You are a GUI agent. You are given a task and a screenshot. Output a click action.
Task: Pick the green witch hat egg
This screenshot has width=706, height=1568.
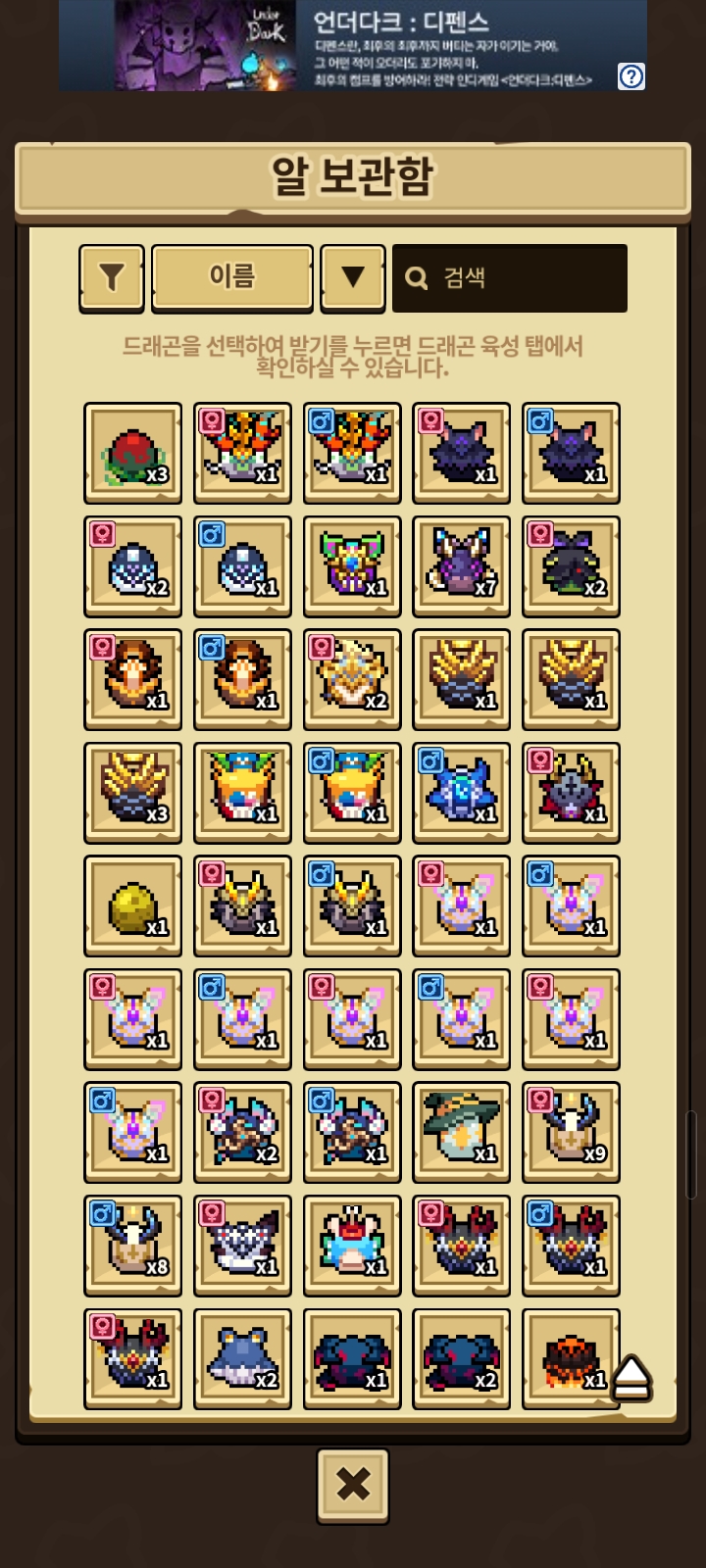click(x=462, y=1132)
